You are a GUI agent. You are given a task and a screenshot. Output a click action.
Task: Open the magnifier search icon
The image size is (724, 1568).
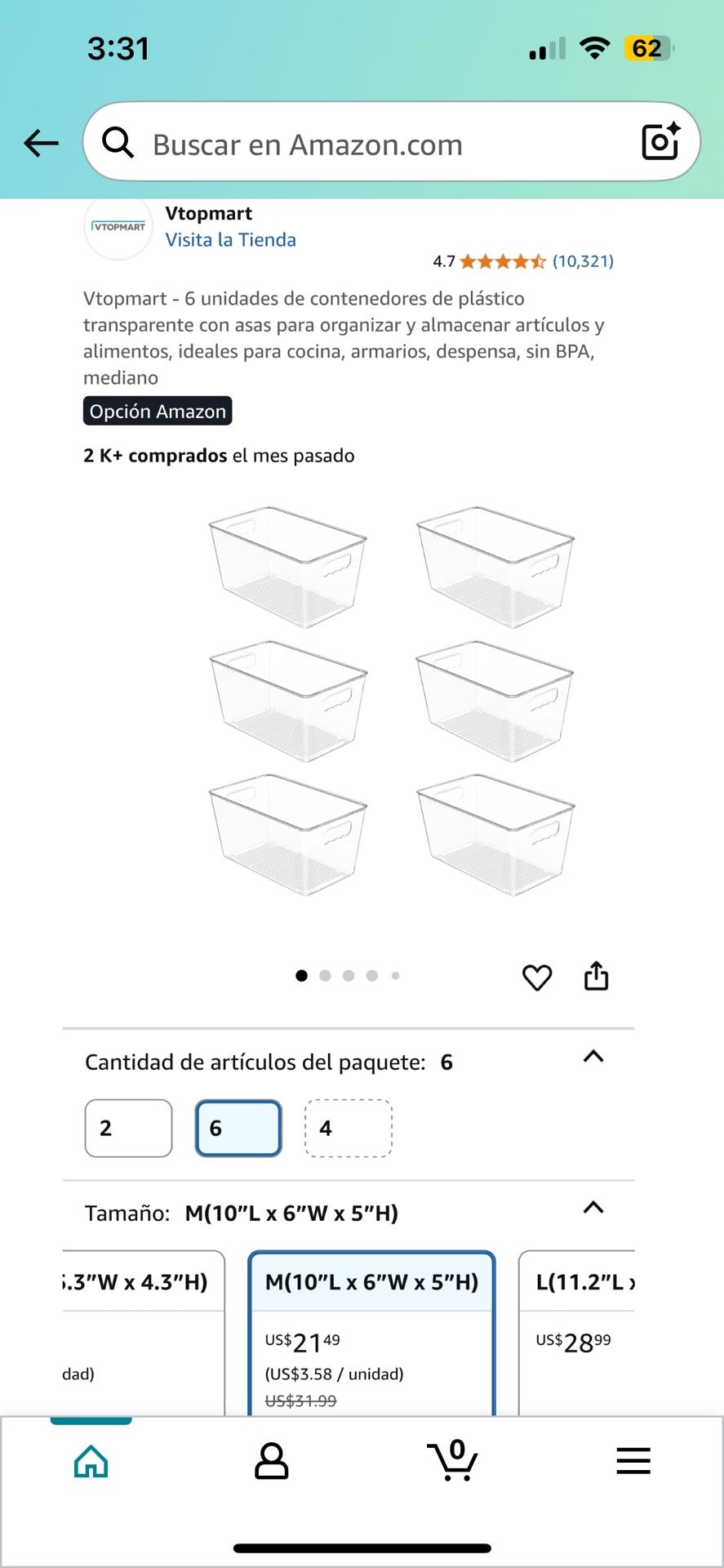pyautogui.click(x=119, y=143)
